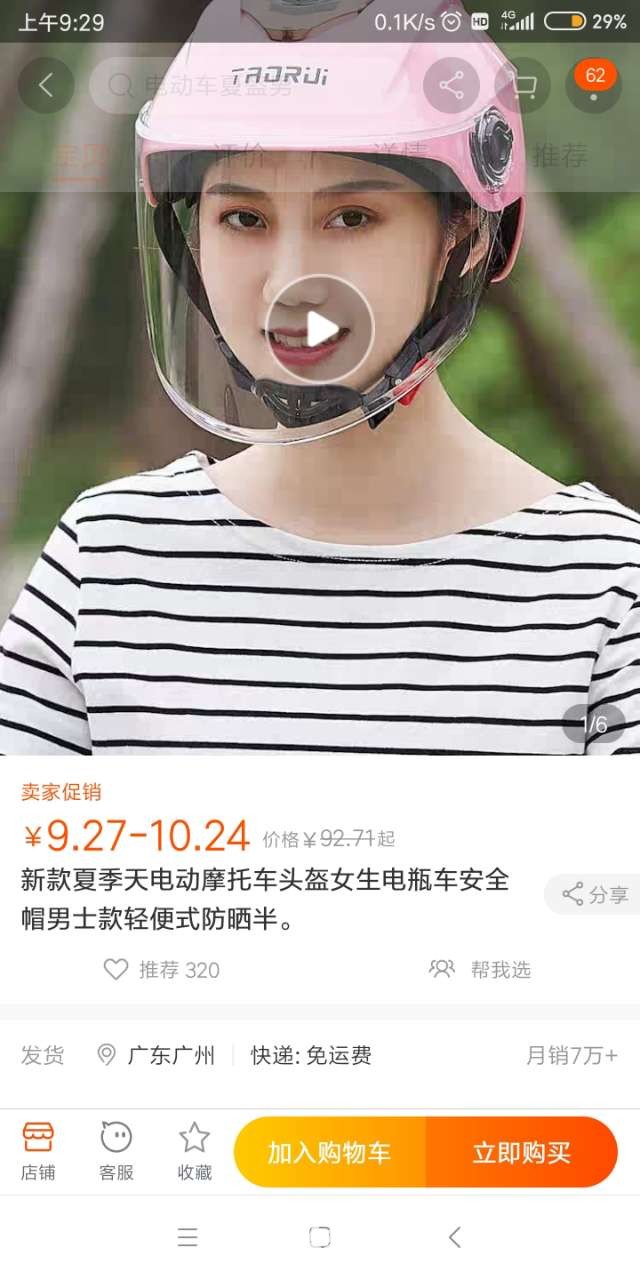Add item to favorites via 收藏
Screen dimensions: 640x1280
click(x=194, y=1151)
